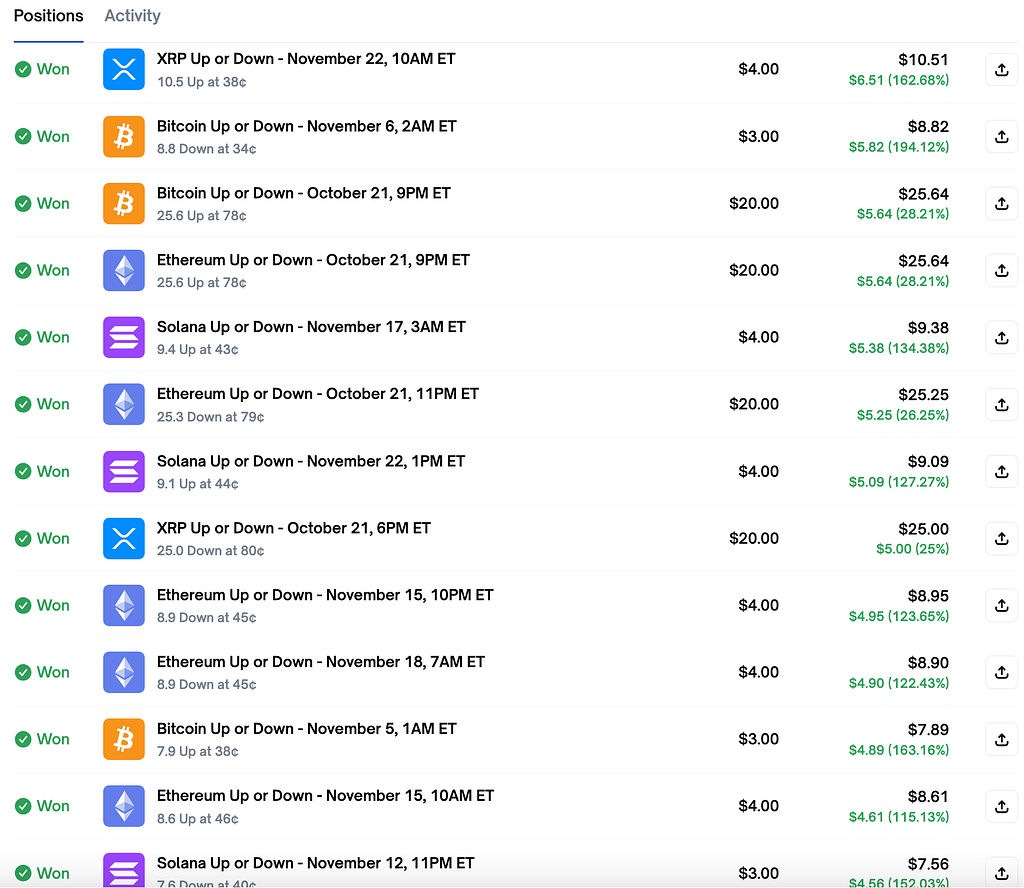The height and width of the screenshot is (888, 1024).
Task: Share the Ethereum November 15, 10AM position
Action: point(1001,807)
